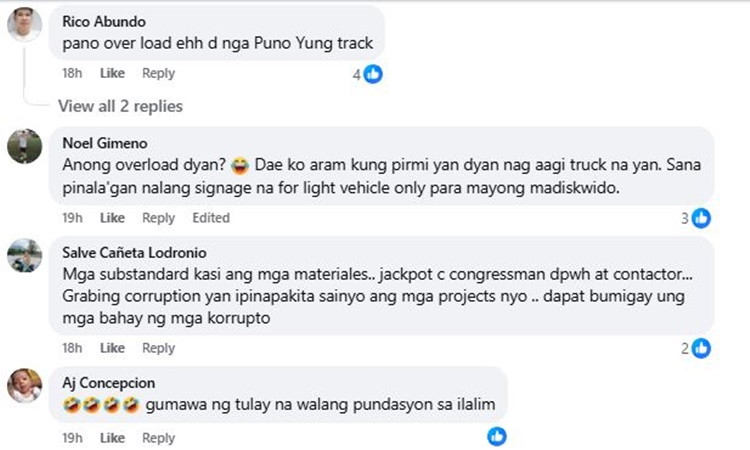Reply to Salve Cañeta Lodronio's comment

(x=158, y=348)
